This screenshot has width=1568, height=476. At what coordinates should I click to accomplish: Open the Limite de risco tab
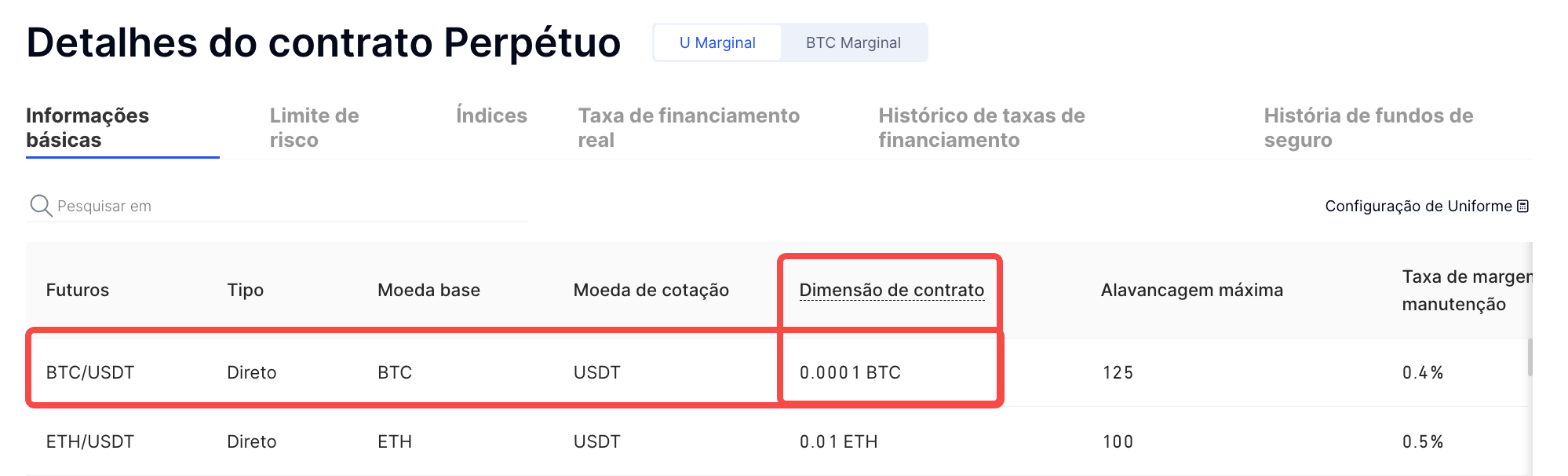click(314, 127)
